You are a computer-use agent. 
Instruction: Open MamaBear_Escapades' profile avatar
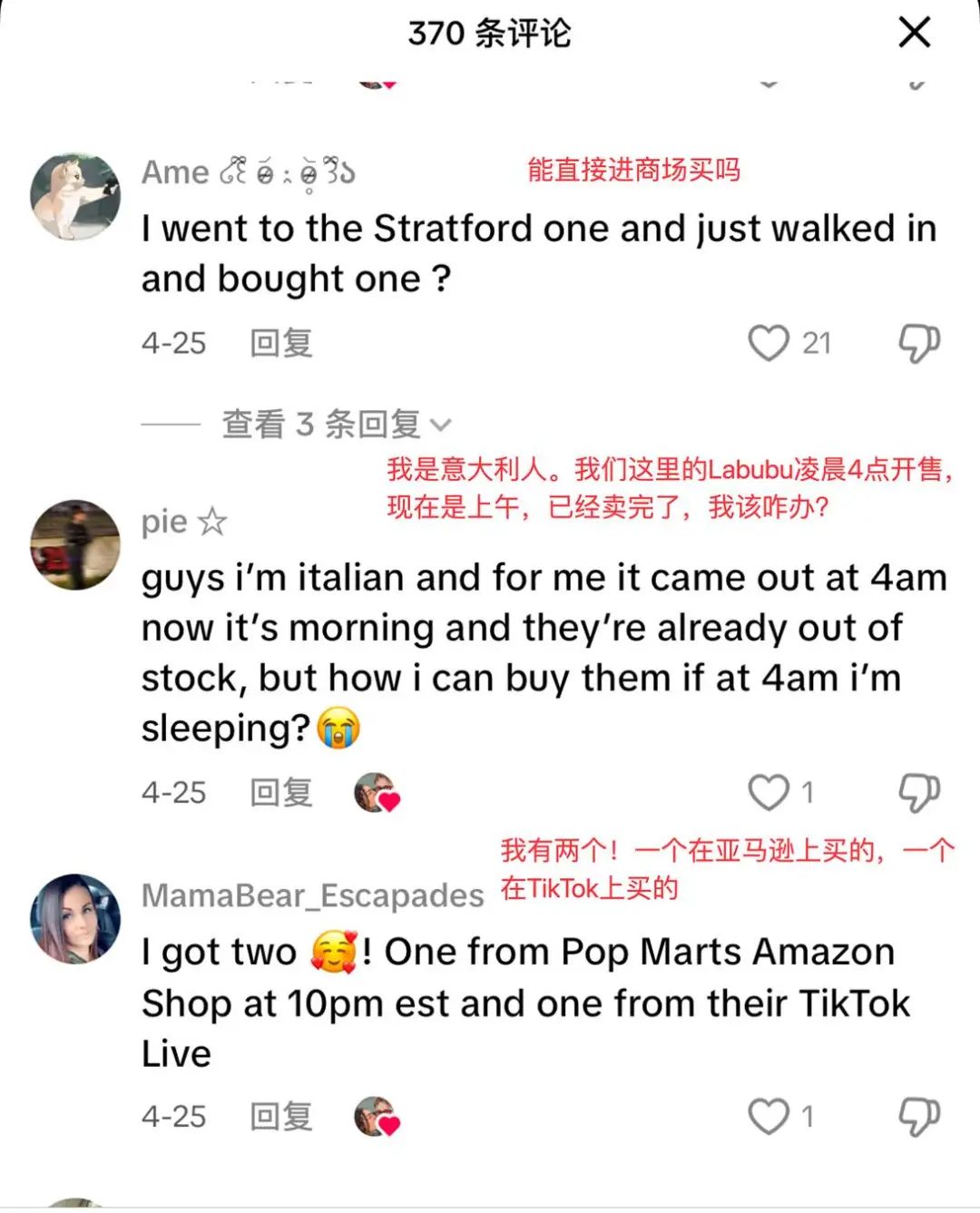pyautogui.click(x=75, y=918)
